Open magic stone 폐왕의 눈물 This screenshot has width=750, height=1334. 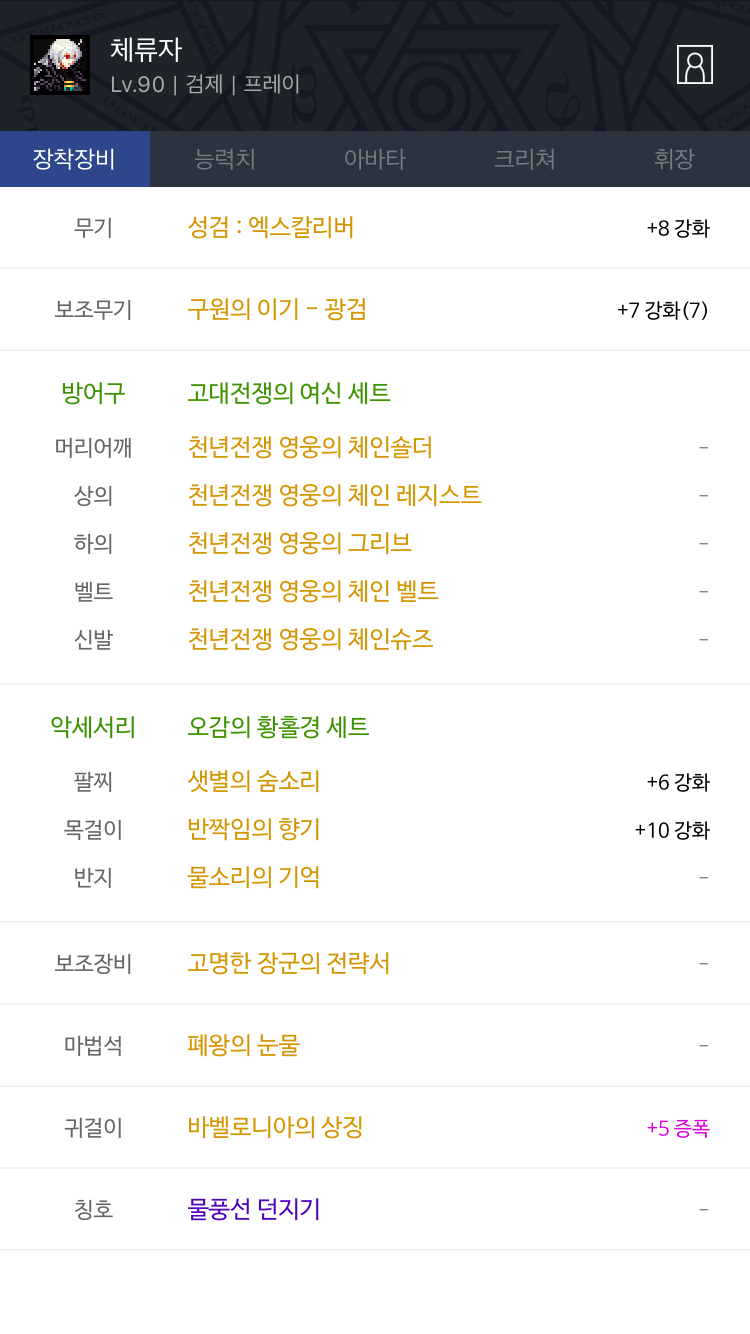coord(244,1045)
